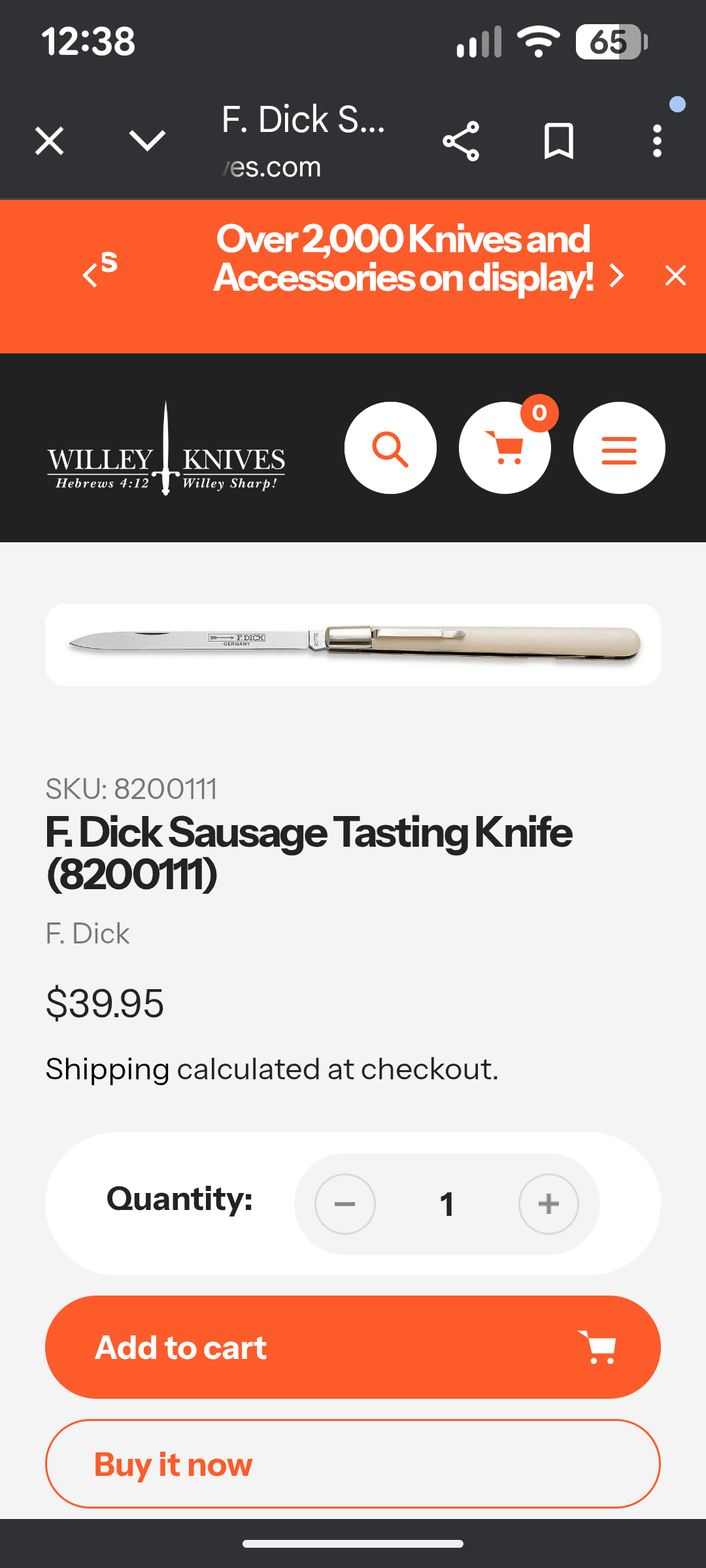Image resolution: width=706 pixels, height=1568 pixels.
Task: Minimize the browser with the down chevron
Action: (x=147, y=140)
